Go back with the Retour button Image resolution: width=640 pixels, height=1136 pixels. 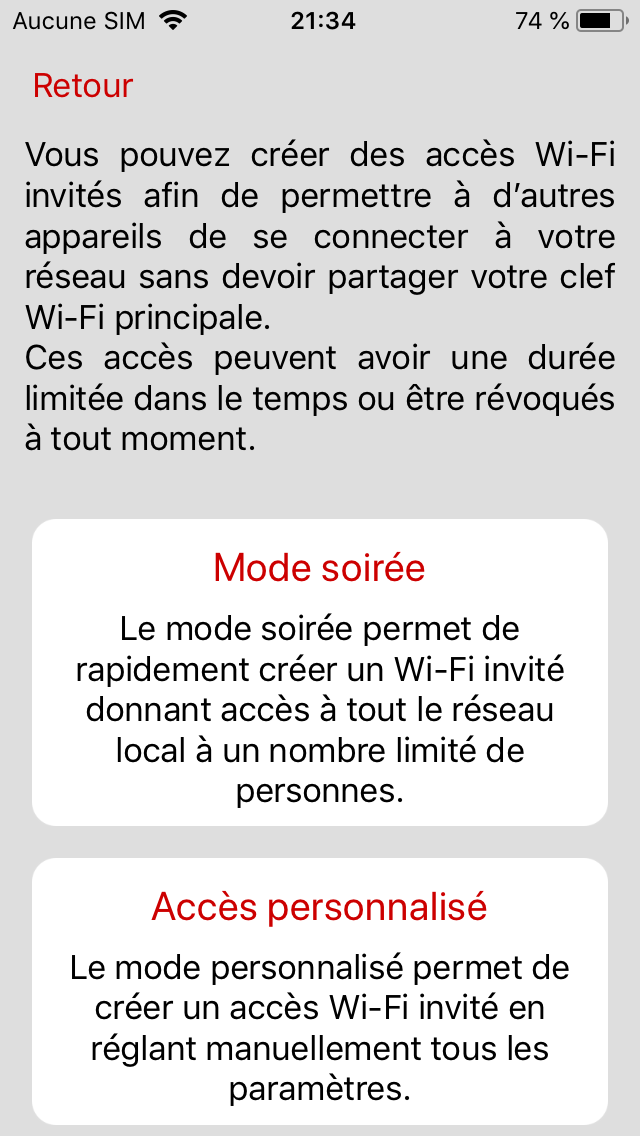point(83,86)
